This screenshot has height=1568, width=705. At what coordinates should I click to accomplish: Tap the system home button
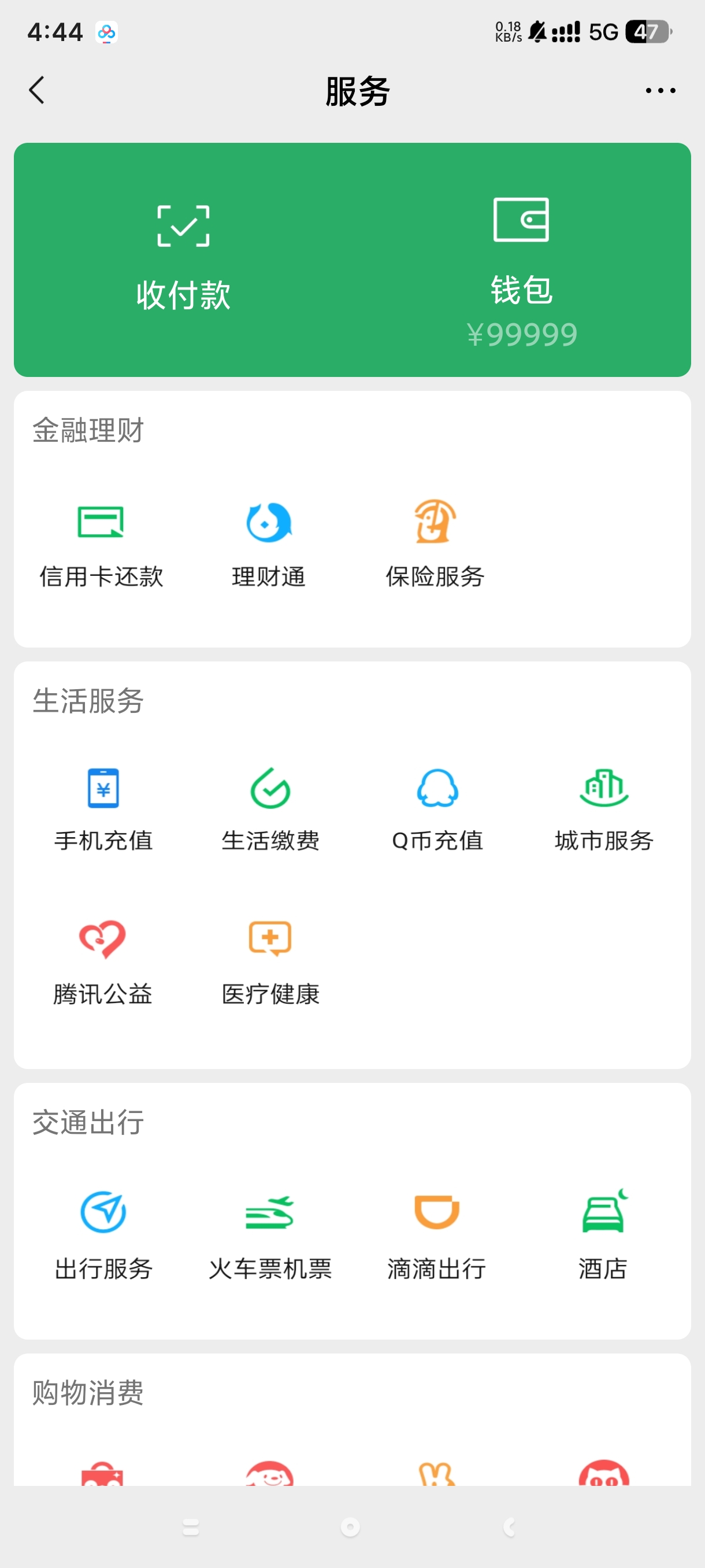pos(350,1526)
